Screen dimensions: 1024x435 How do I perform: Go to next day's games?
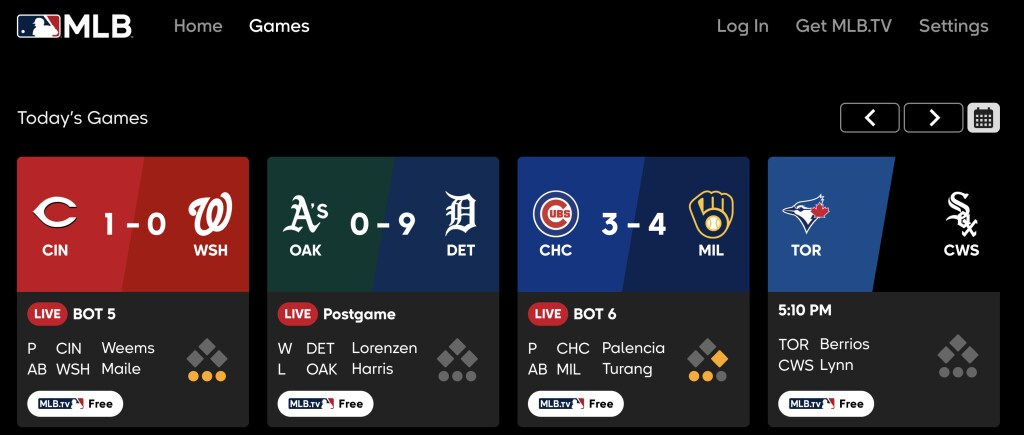[x=933, y=118]
